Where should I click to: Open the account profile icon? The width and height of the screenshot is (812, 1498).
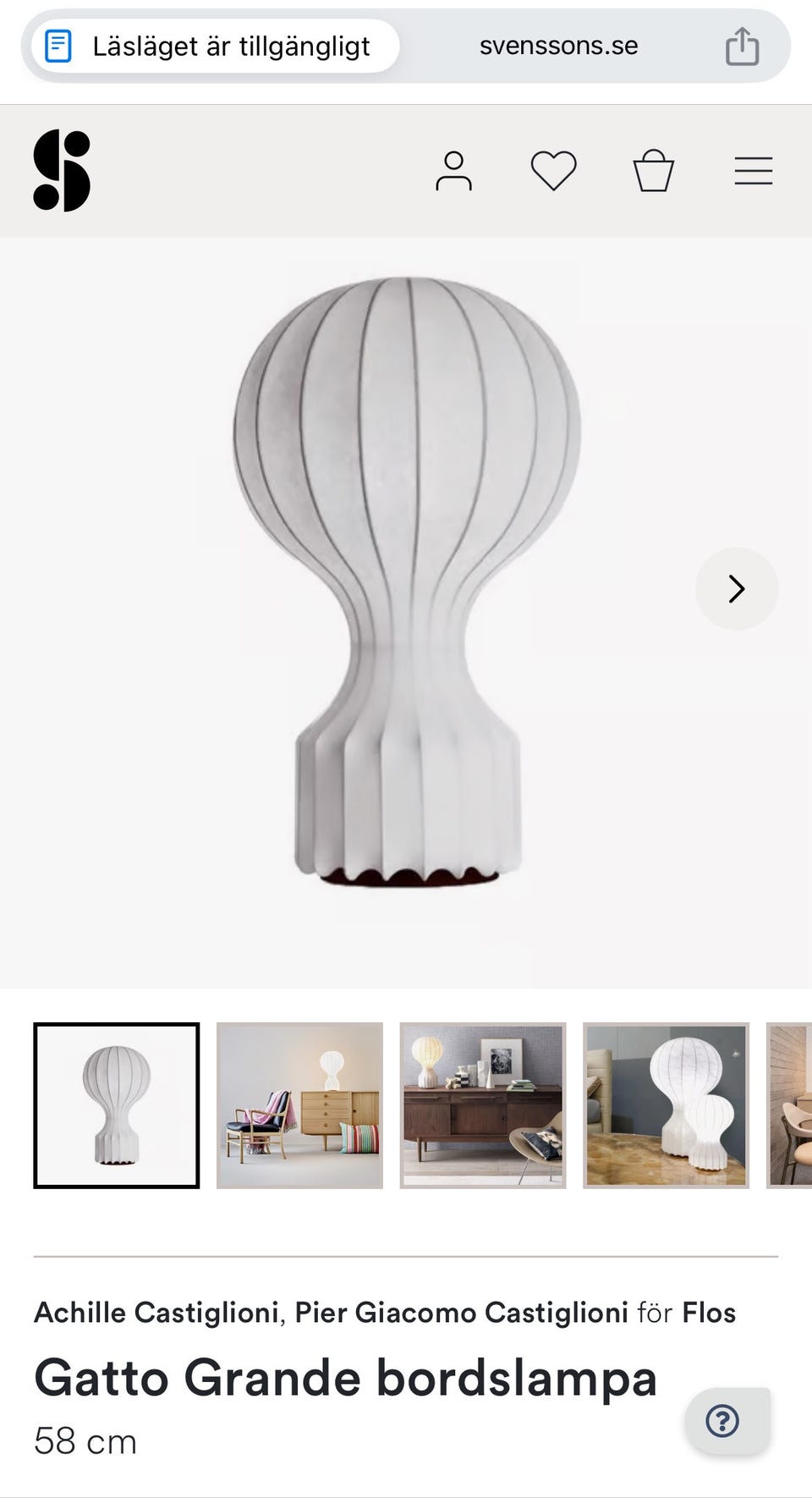coord(453,171)
